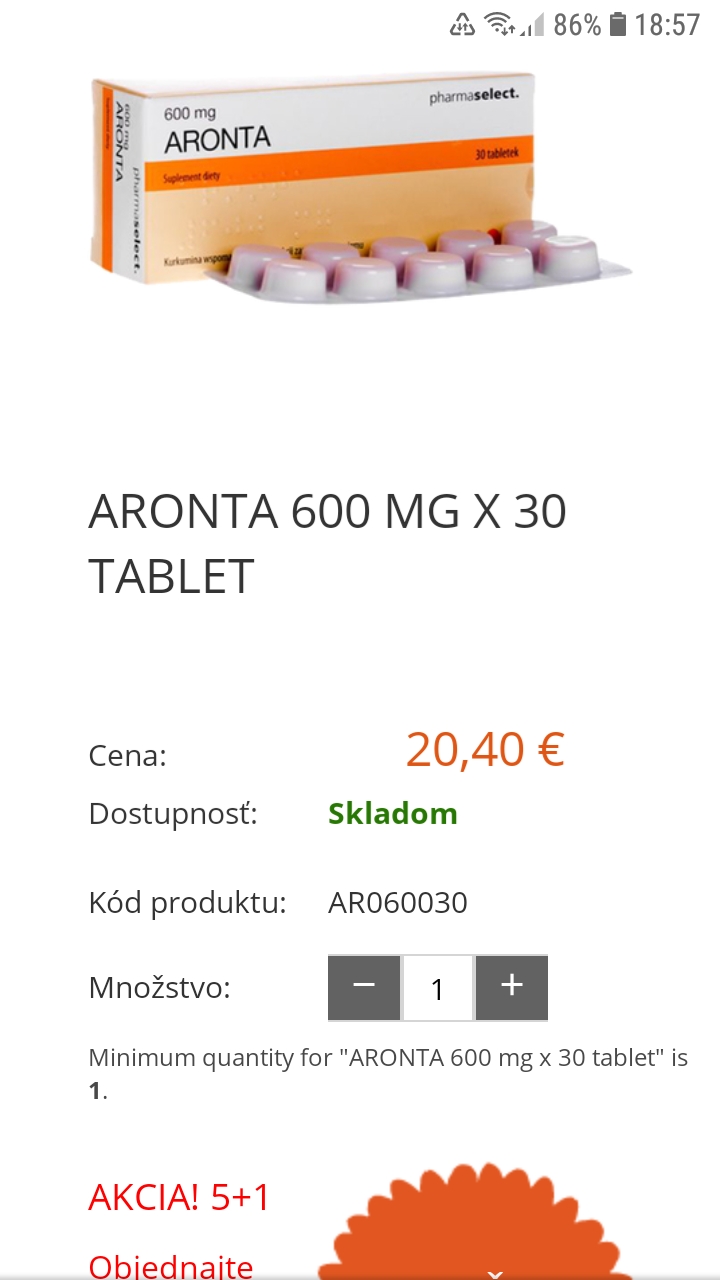720x1280 pixels.
Task: Increase quantity with the plus button
Action: pyautogui.click(x=511, y=987)
